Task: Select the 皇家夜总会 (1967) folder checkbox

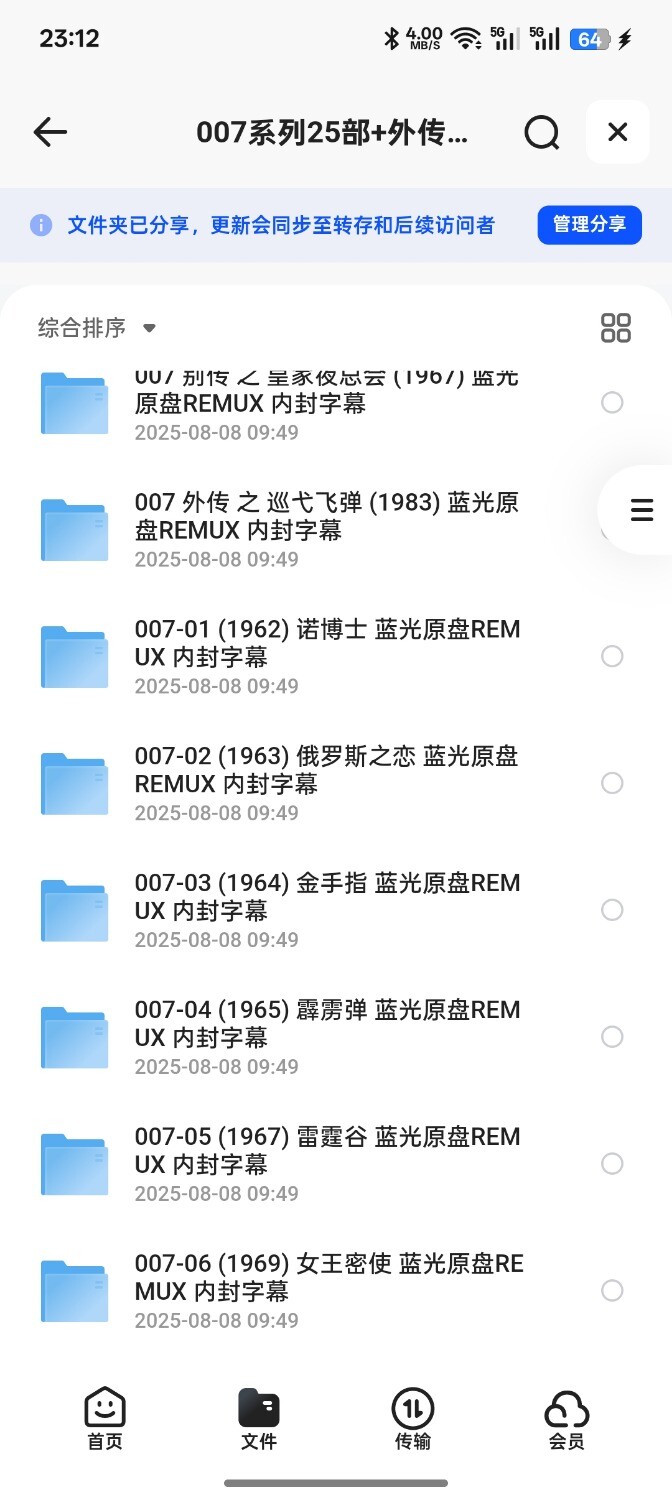Action: 612,402
